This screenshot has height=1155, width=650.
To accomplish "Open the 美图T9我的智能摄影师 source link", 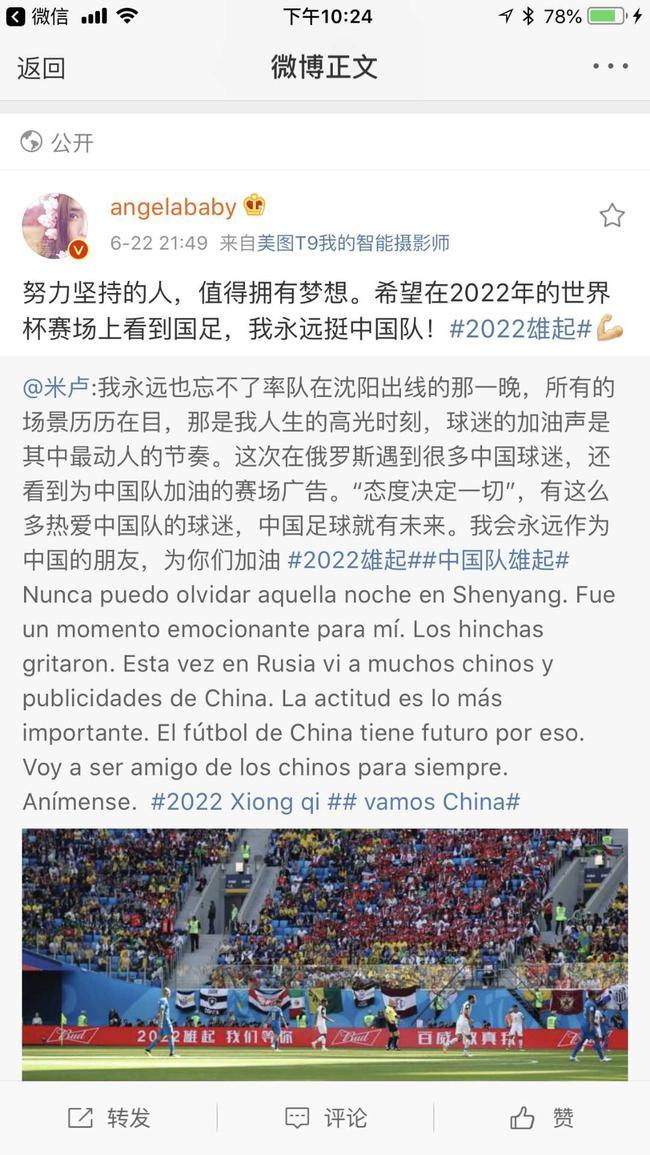I will click(x=353, y=243).
